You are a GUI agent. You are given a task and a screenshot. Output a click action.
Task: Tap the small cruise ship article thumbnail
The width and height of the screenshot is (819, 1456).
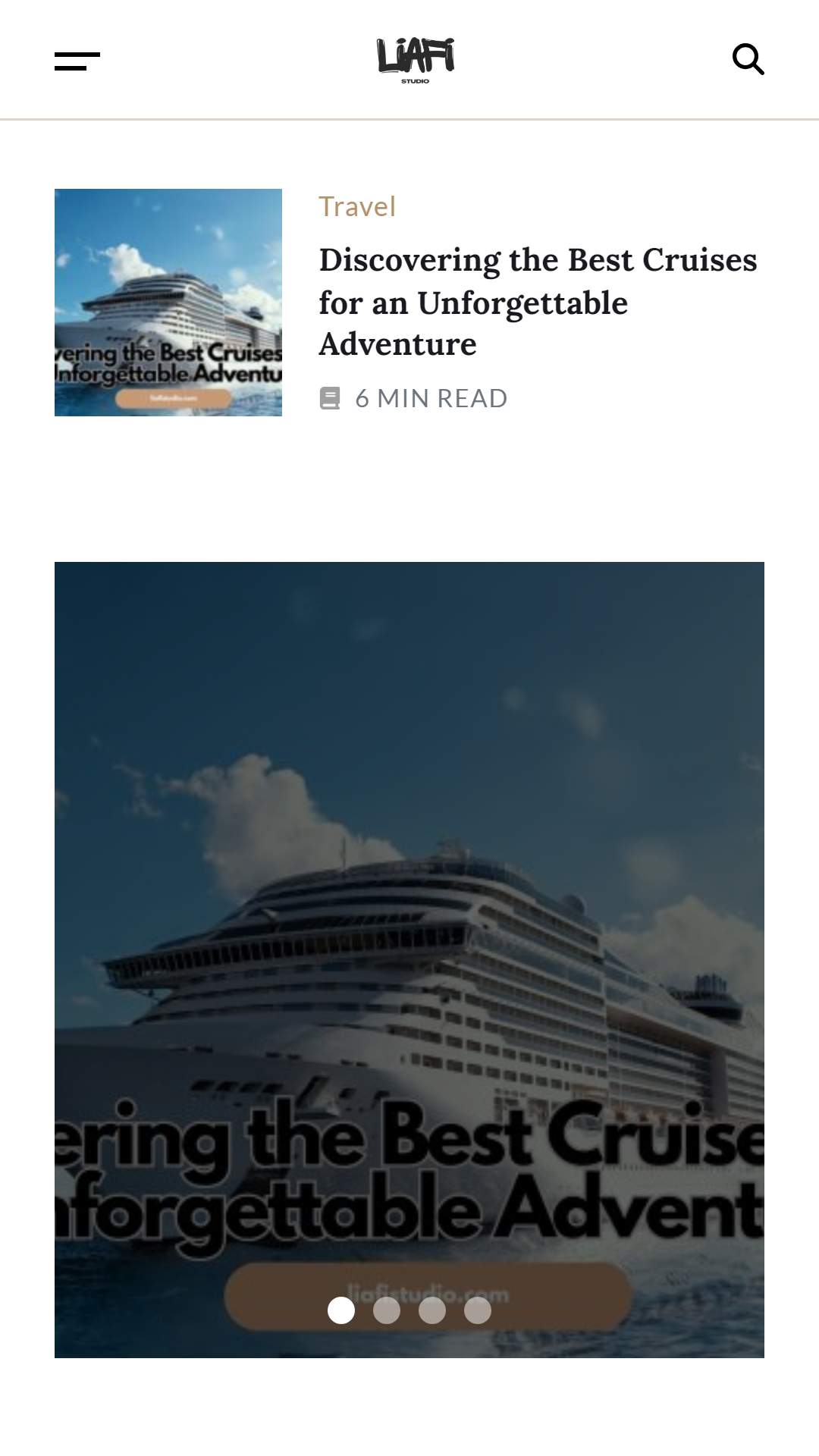pos(168,303)
